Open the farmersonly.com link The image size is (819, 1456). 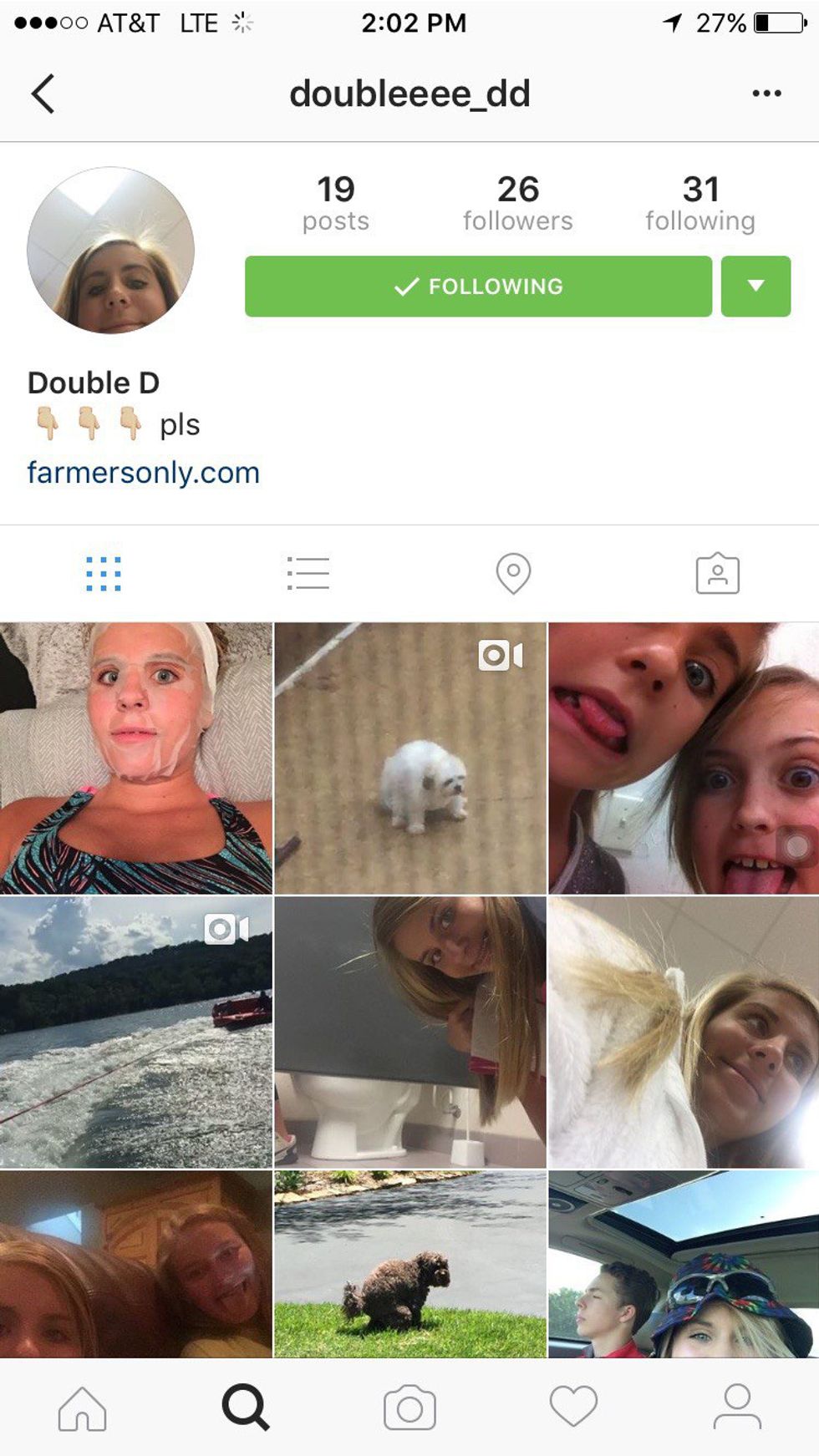point(143,473)
